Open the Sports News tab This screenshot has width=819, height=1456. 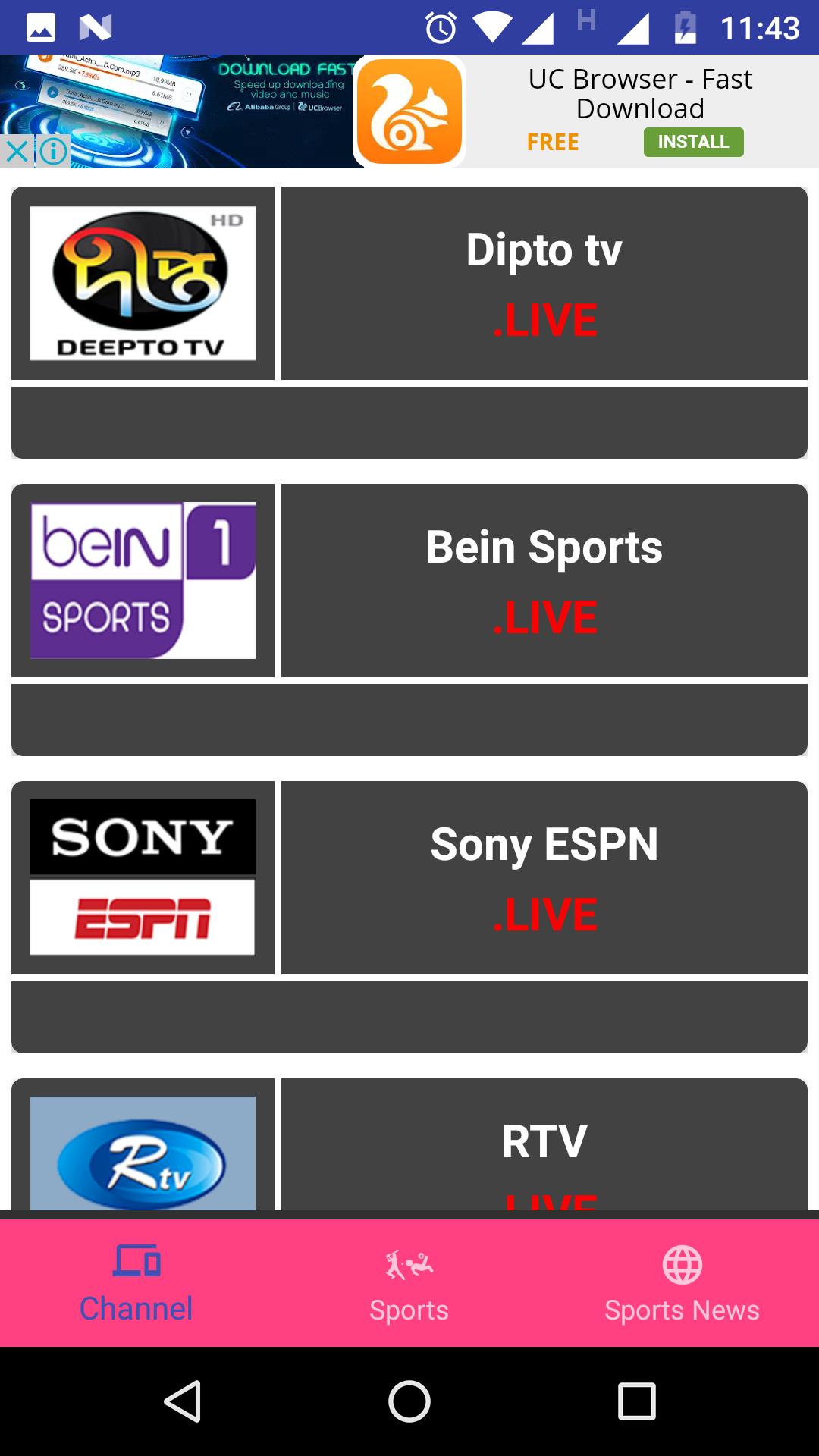coord(682,1283)
